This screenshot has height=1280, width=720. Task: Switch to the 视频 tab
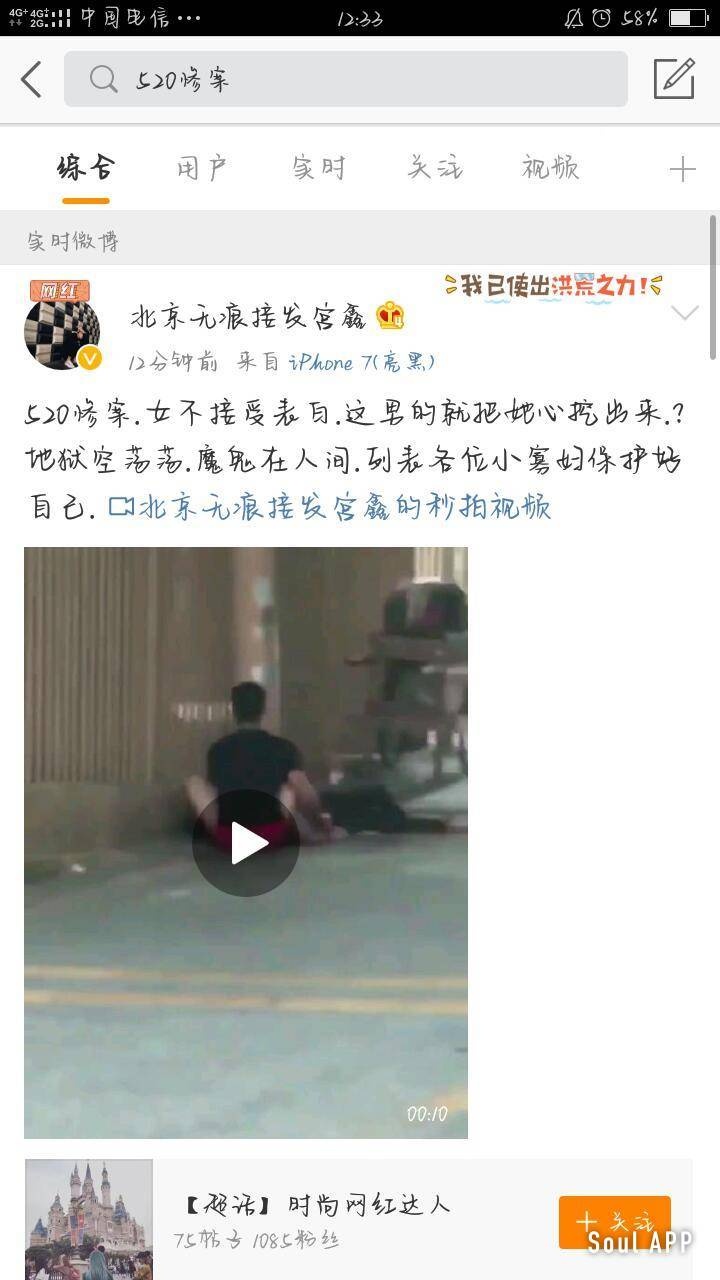(550, 168)
